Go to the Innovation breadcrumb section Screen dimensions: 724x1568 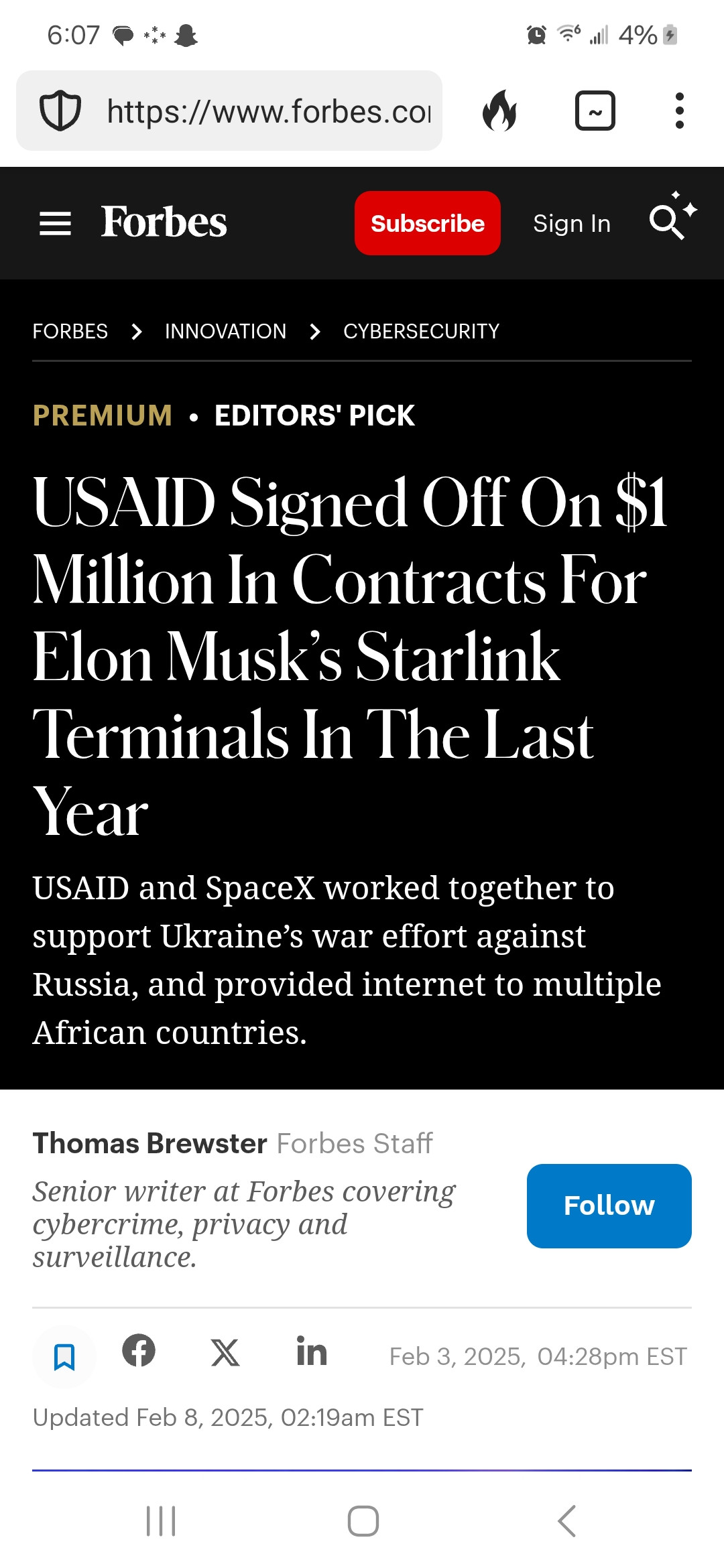[225, 331]
